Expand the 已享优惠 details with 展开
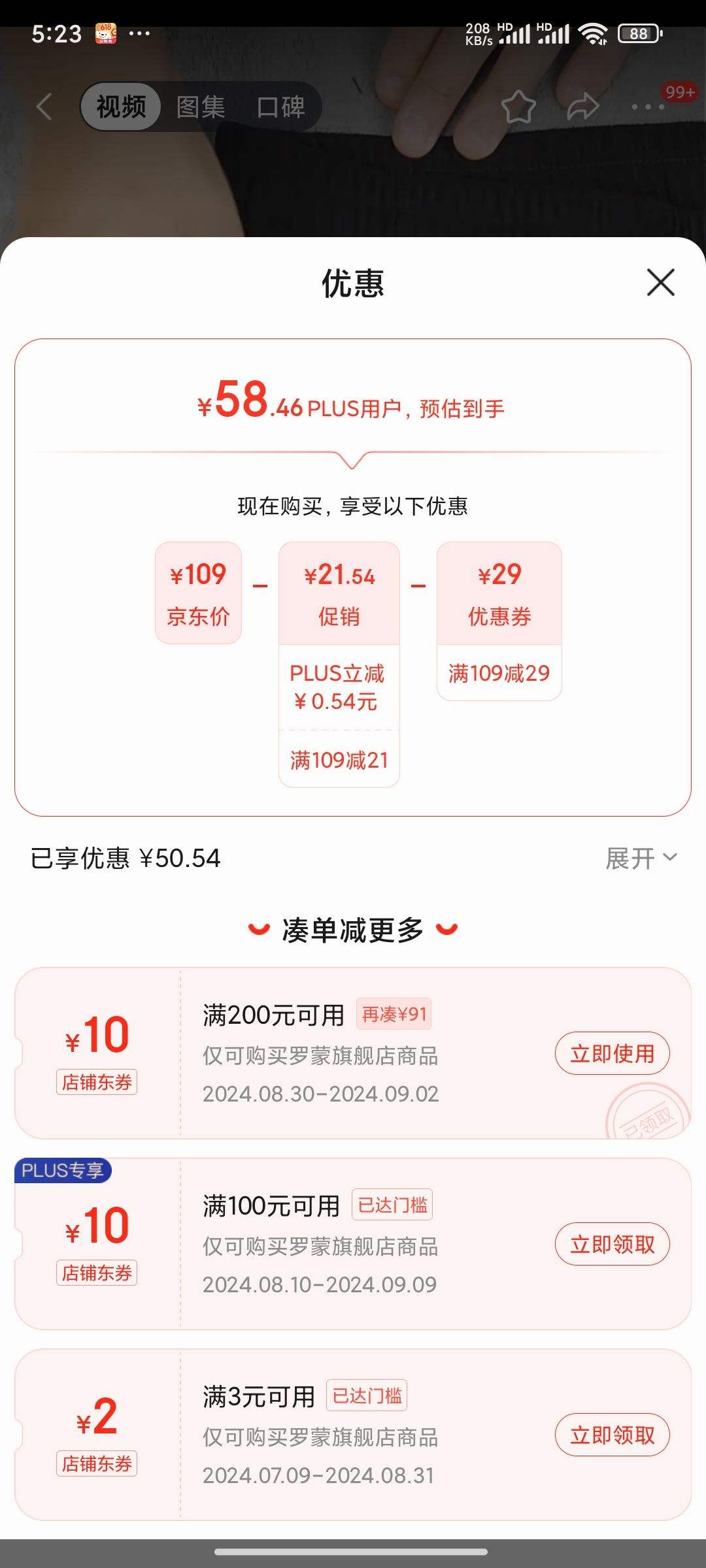The width and height of the screenshot is (706, 1568). (641, 858)
